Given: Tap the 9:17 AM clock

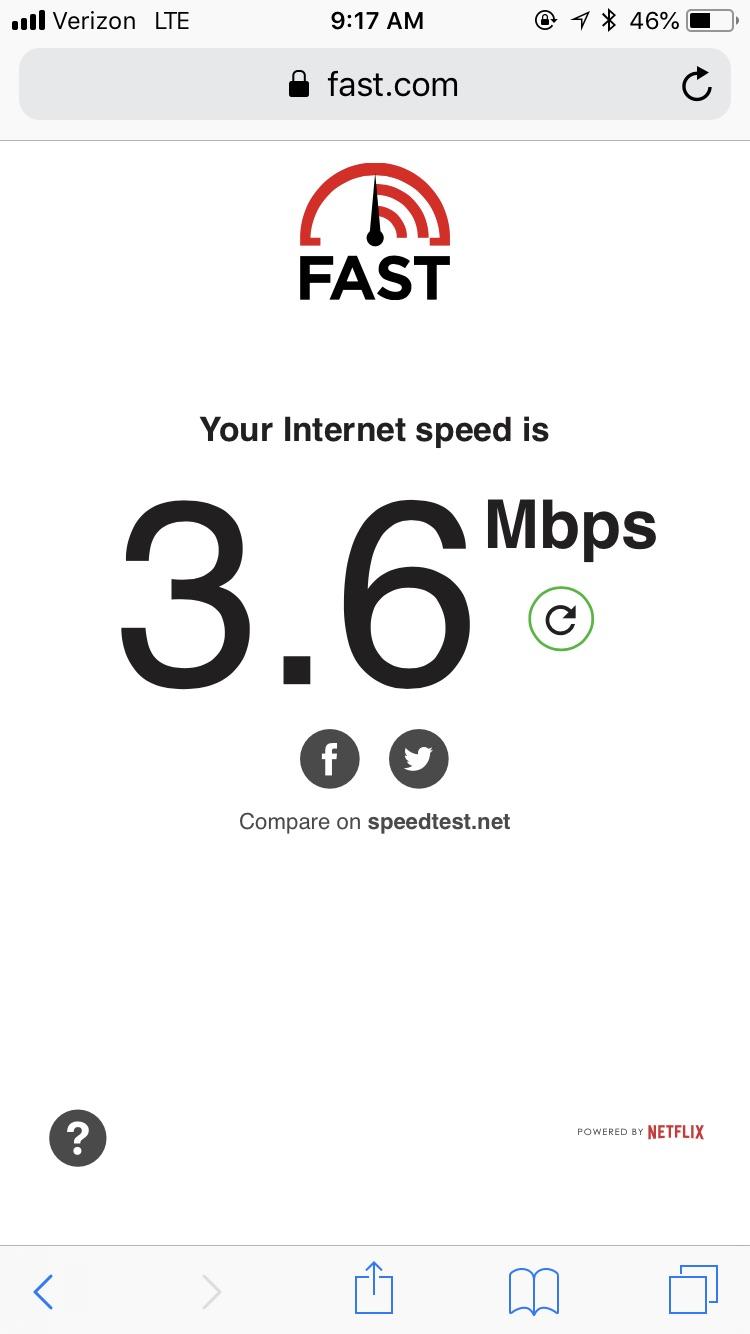Looking at the screenshot, I should click(377, 20).
